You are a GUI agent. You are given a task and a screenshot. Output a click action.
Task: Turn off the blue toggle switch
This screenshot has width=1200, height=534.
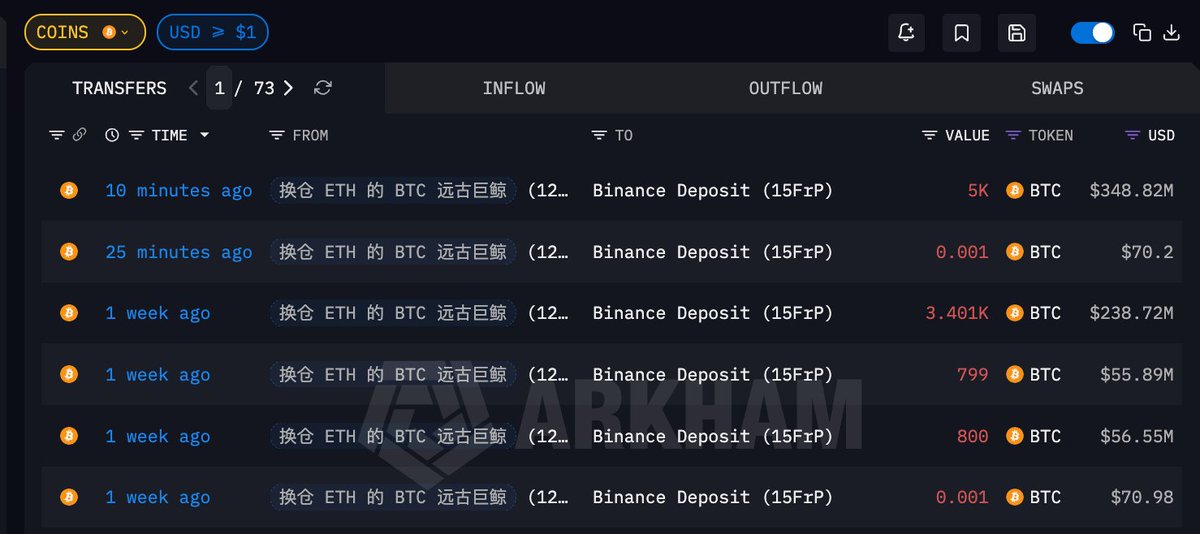1092,33
